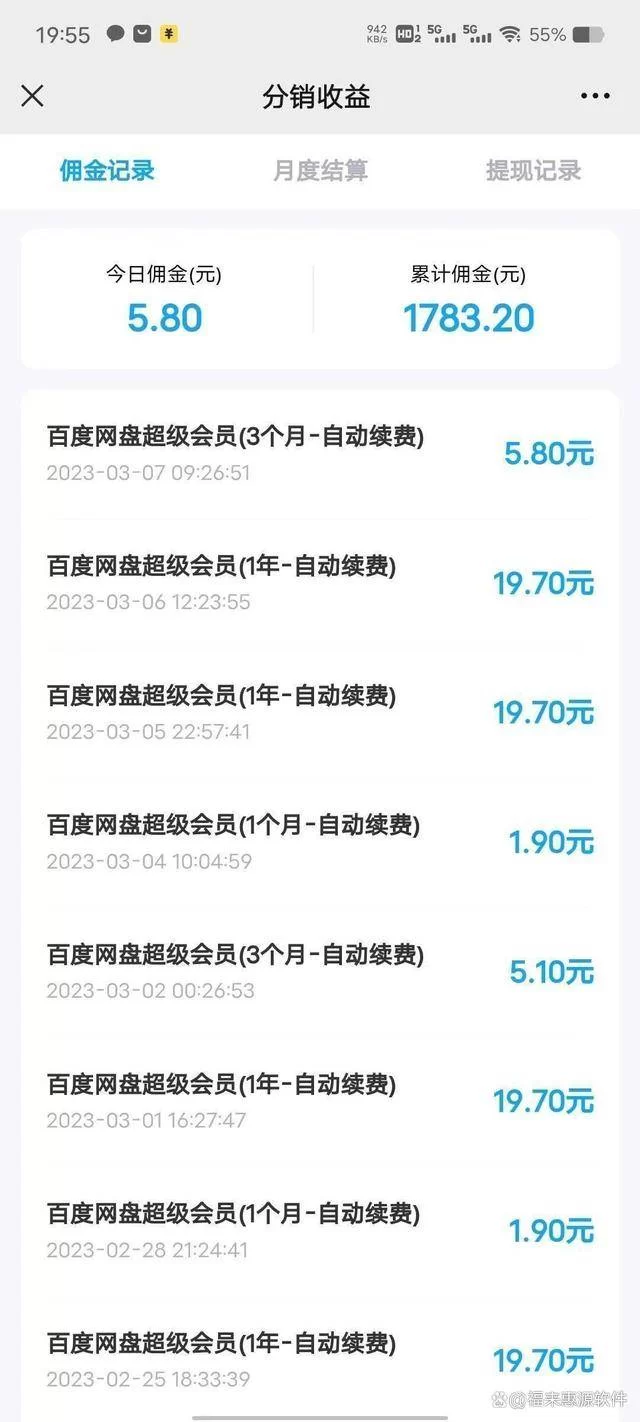640x1422 pixels.
Task: Switch to the 月度结算 tab
Action: (320, 171)
